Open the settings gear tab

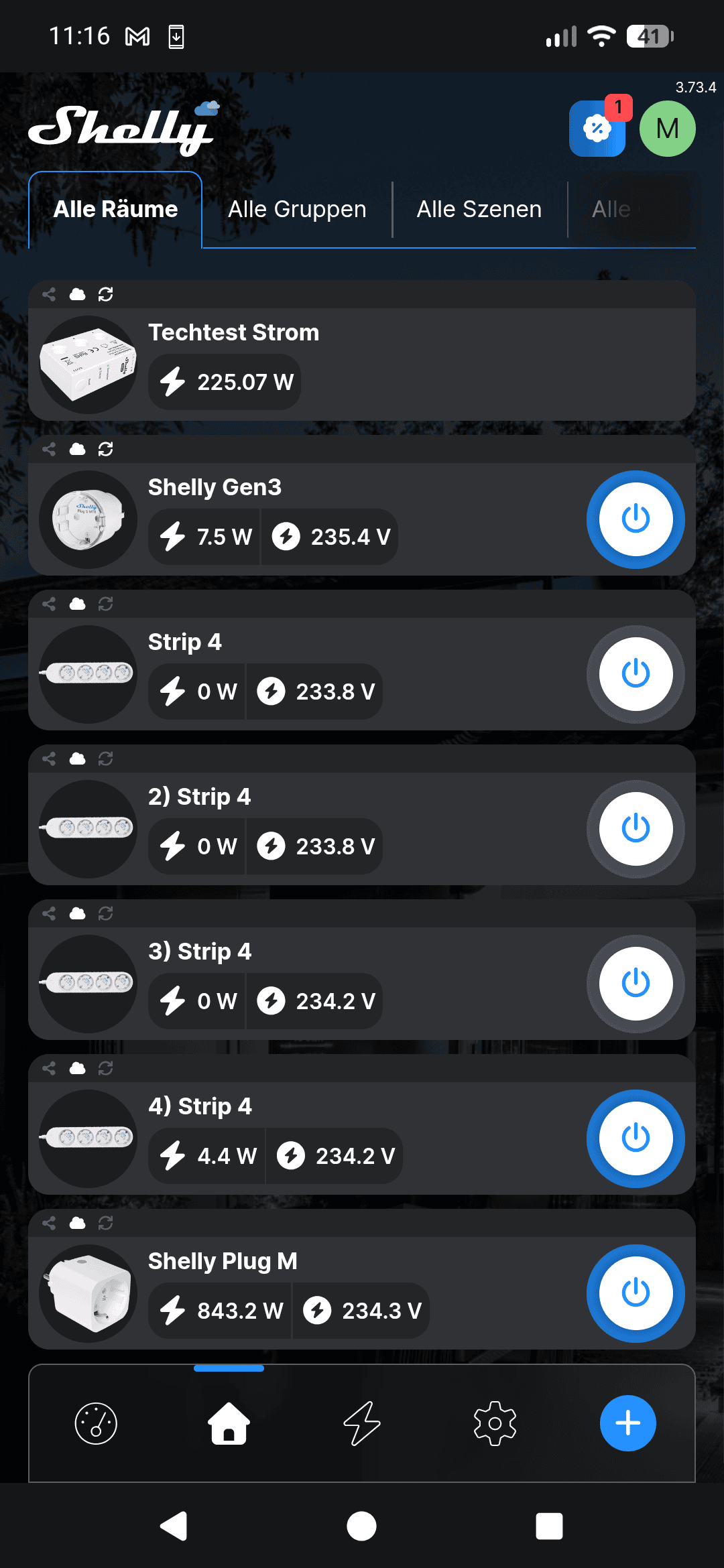point(495,1423)
